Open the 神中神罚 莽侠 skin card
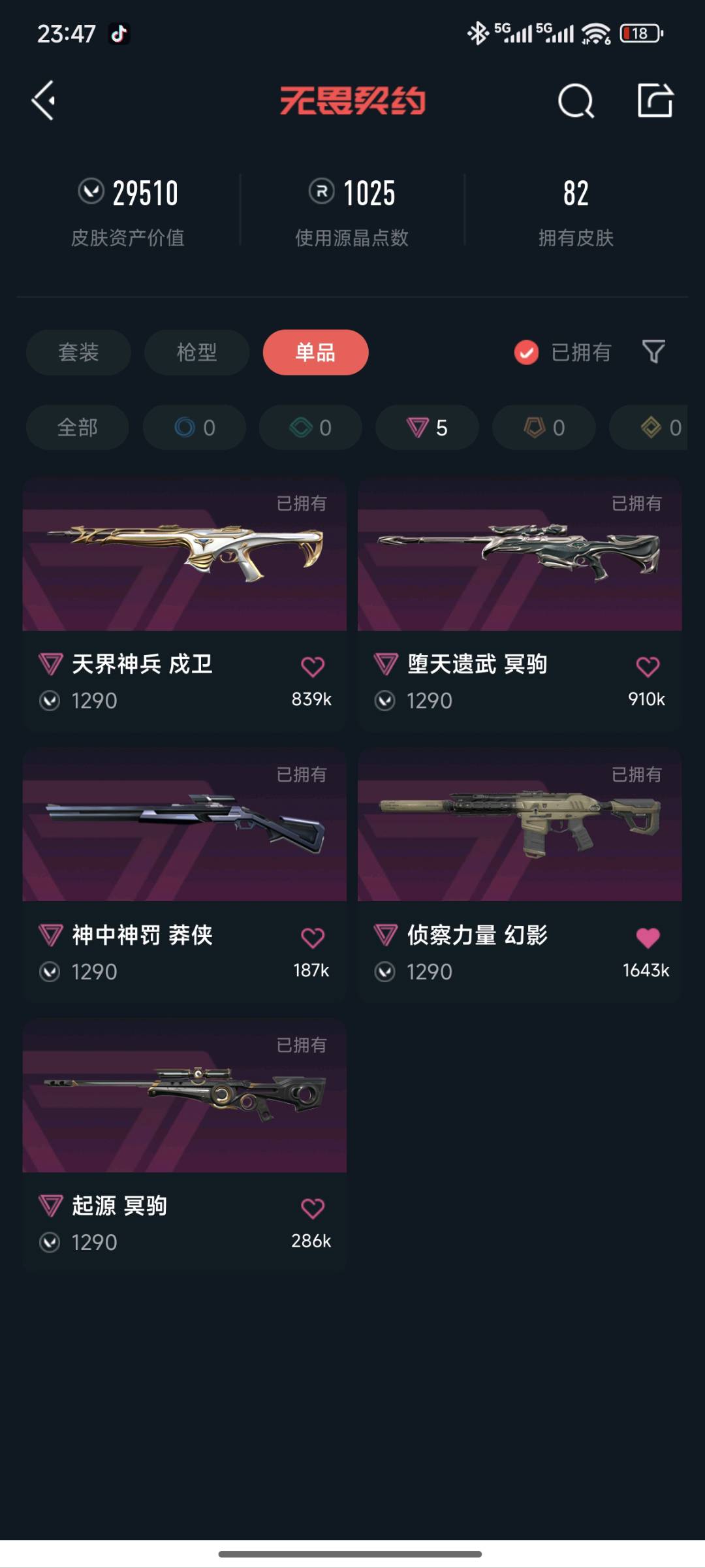Image resolution: width=705 pixels, height=1568 pixels. (x=184, y=826)
